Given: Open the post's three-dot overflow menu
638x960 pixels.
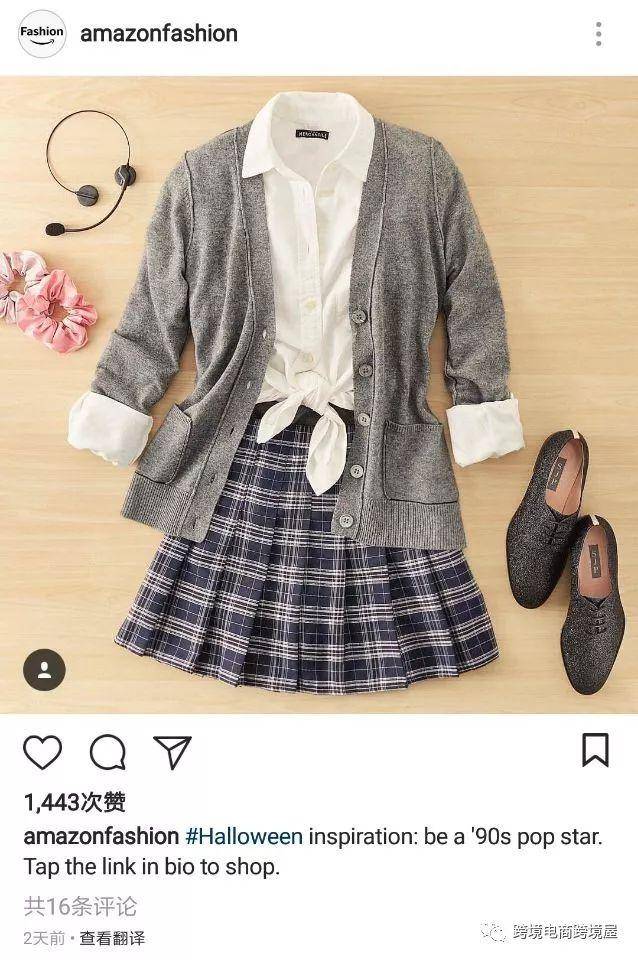Looking at the screenshot, I should tap(598, 34).
